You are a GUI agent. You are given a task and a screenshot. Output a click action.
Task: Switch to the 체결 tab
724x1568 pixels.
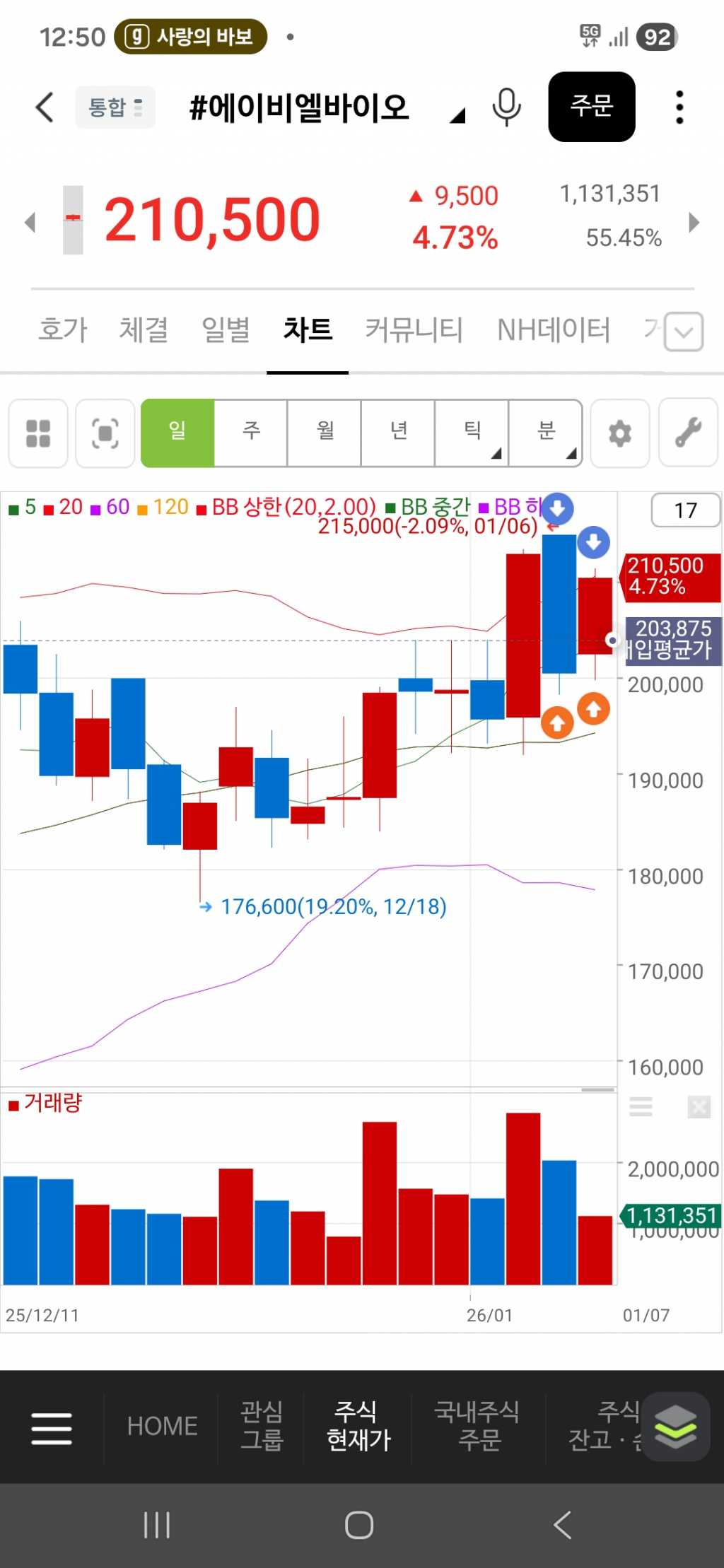144,329
